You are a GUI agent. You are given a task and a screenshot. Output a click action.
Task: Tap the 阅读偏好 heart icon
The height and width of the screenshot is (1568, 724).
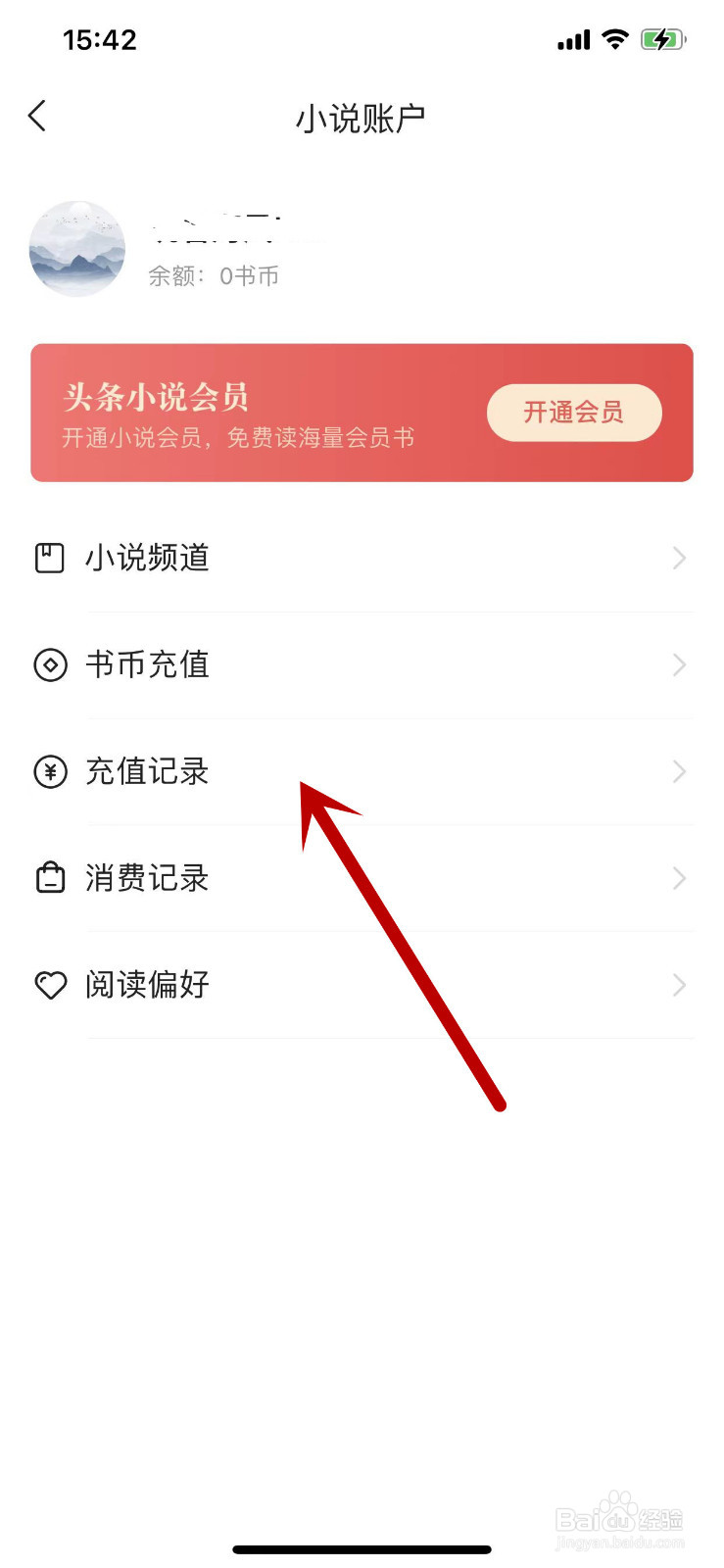tap(51, 985)
